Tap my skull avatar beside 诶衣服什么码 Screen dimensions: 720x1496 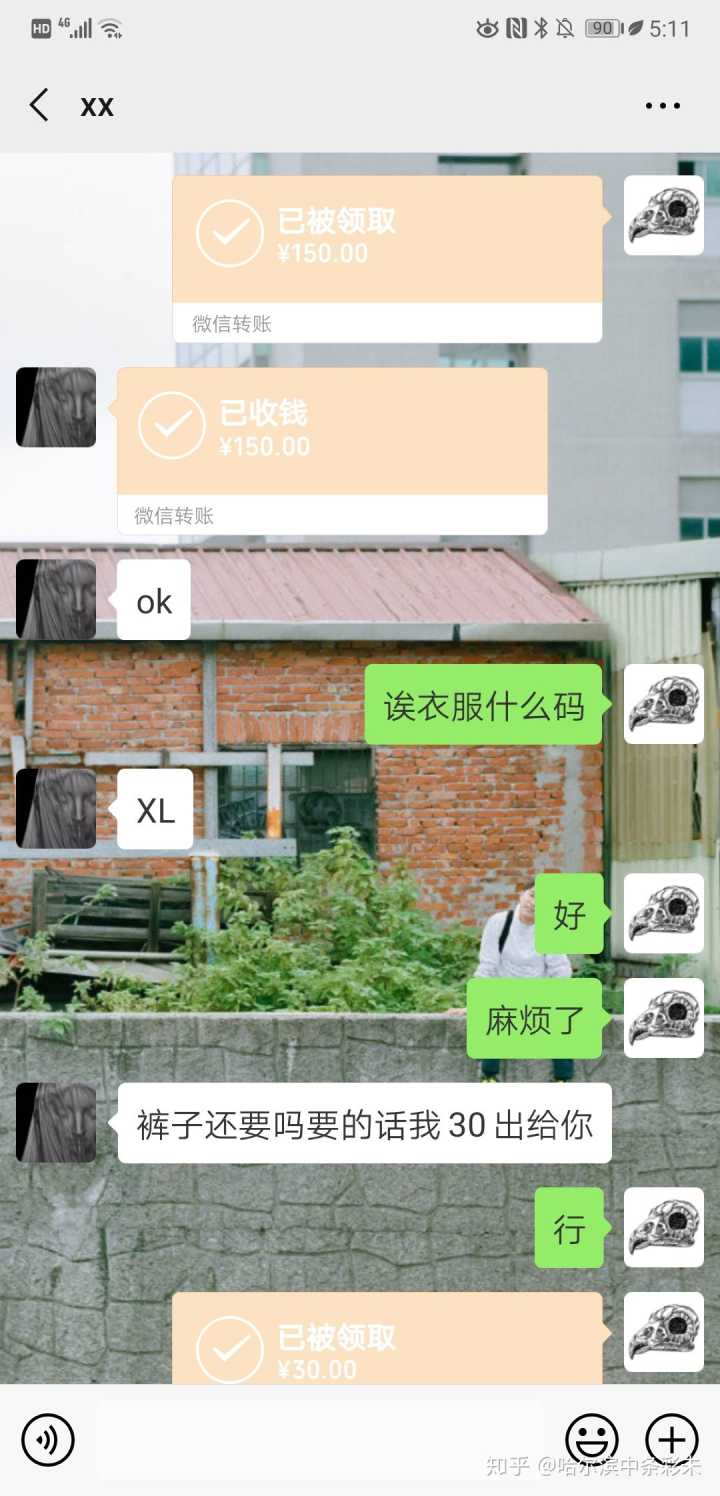point(664,704)
